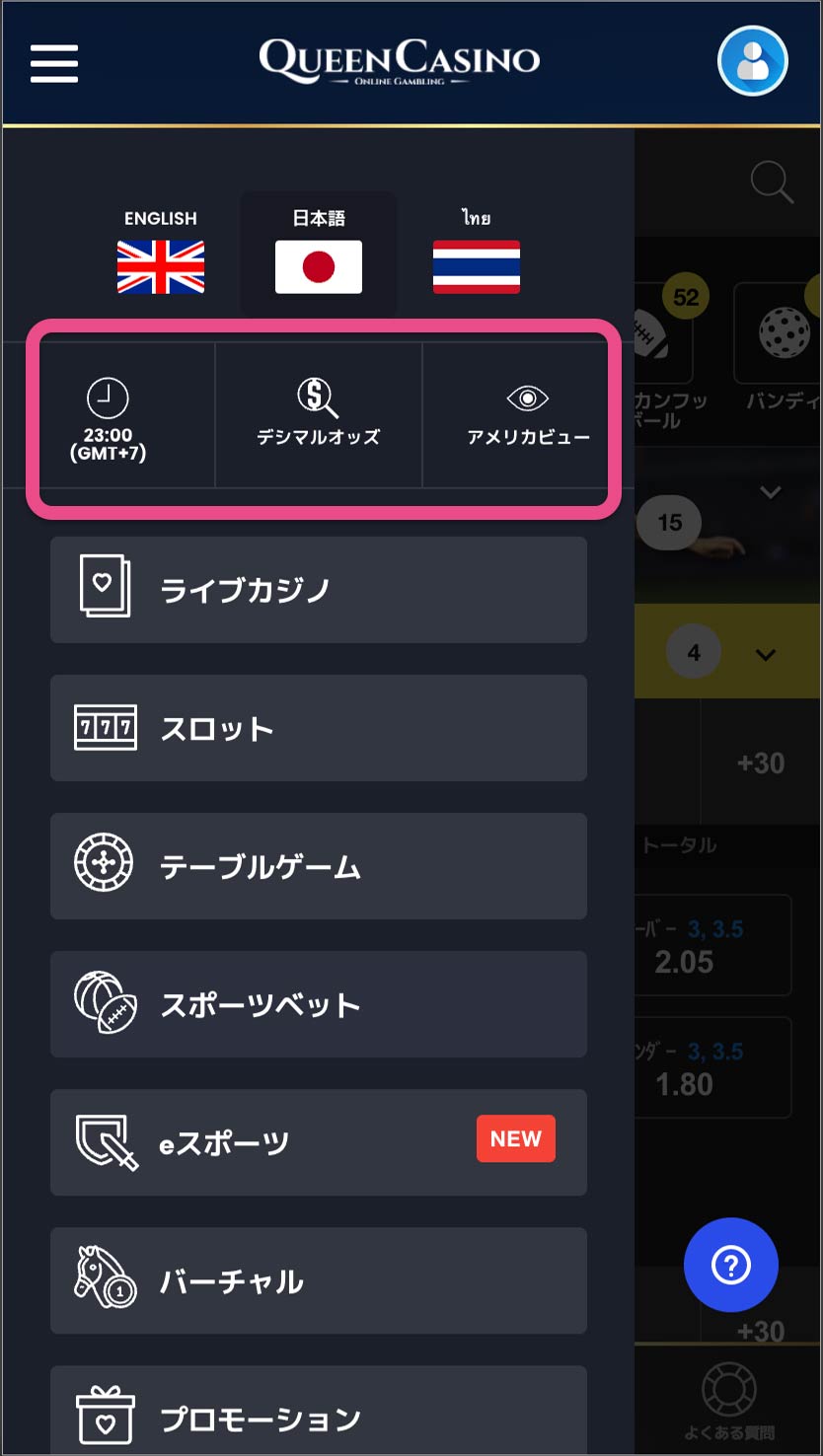Image resolution: width=823 pixels, height=1456 pixels.
Task: Close the hamburger drawer menu
Action: click(54, 64)
